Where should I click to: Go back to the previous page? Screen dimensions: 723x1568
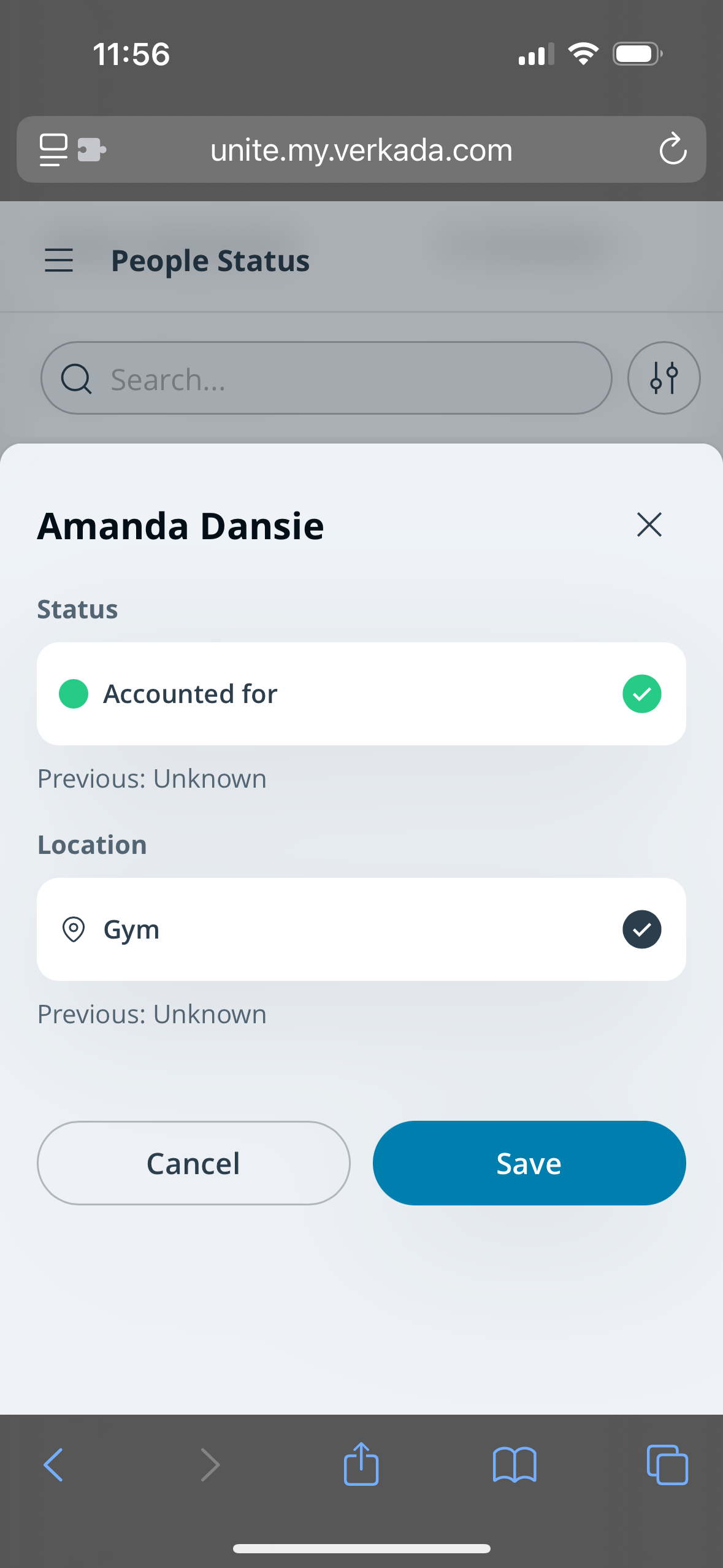click(54, 1465)
